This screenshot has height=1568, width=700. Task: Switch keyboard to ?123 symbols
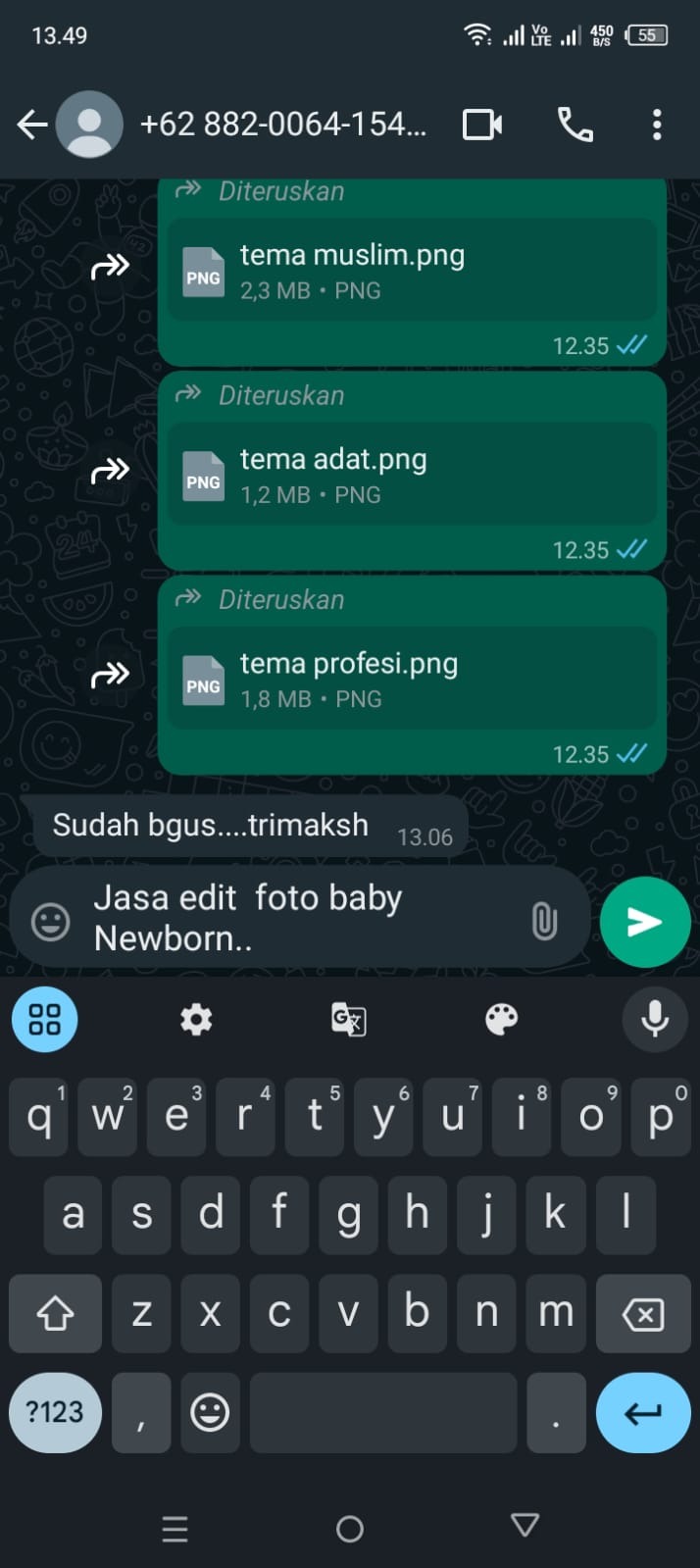pyautogui.click(x=55, y=1412)
